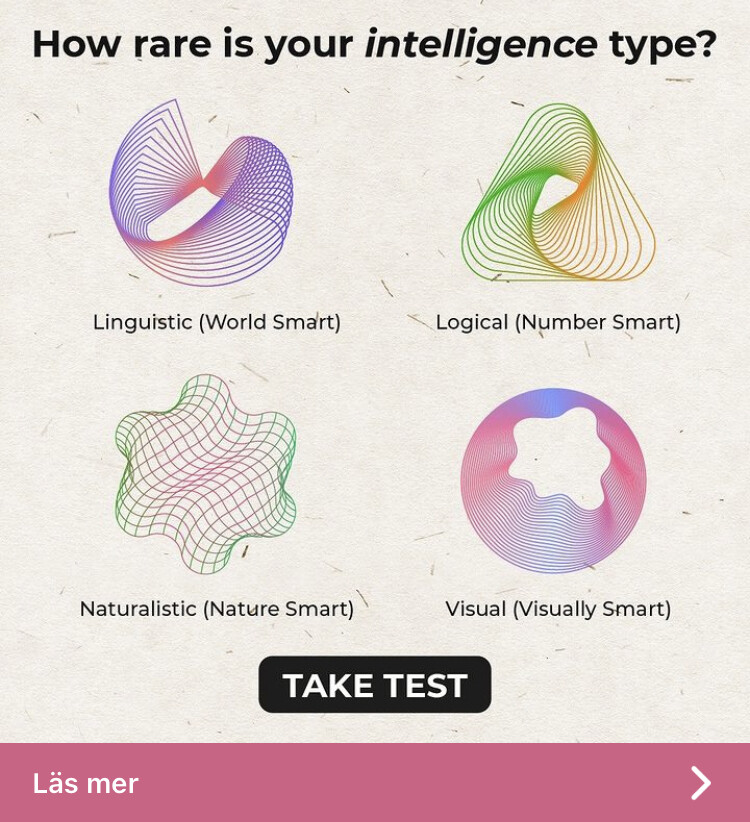Open the Läs mer call-to-action bar
Screen dimensions: 750x822
coord(374,782)
